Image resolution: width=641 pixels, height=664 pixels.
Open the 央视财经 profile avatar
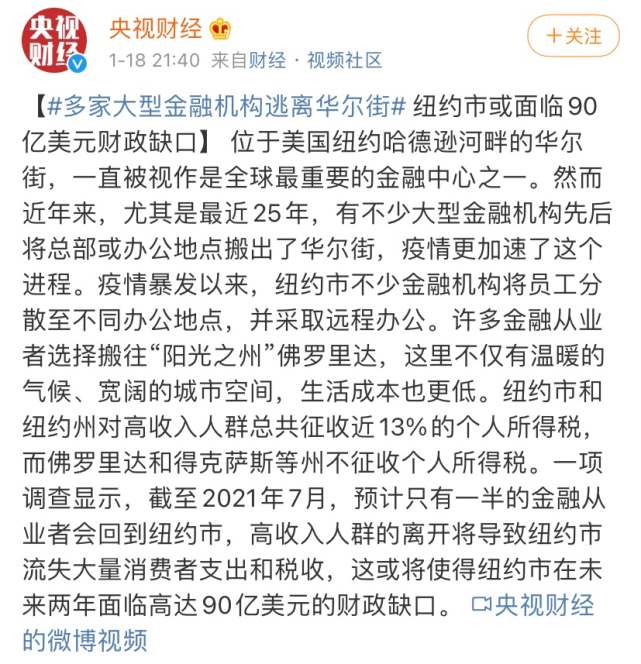pyautogui.click(x=54, y=40)
